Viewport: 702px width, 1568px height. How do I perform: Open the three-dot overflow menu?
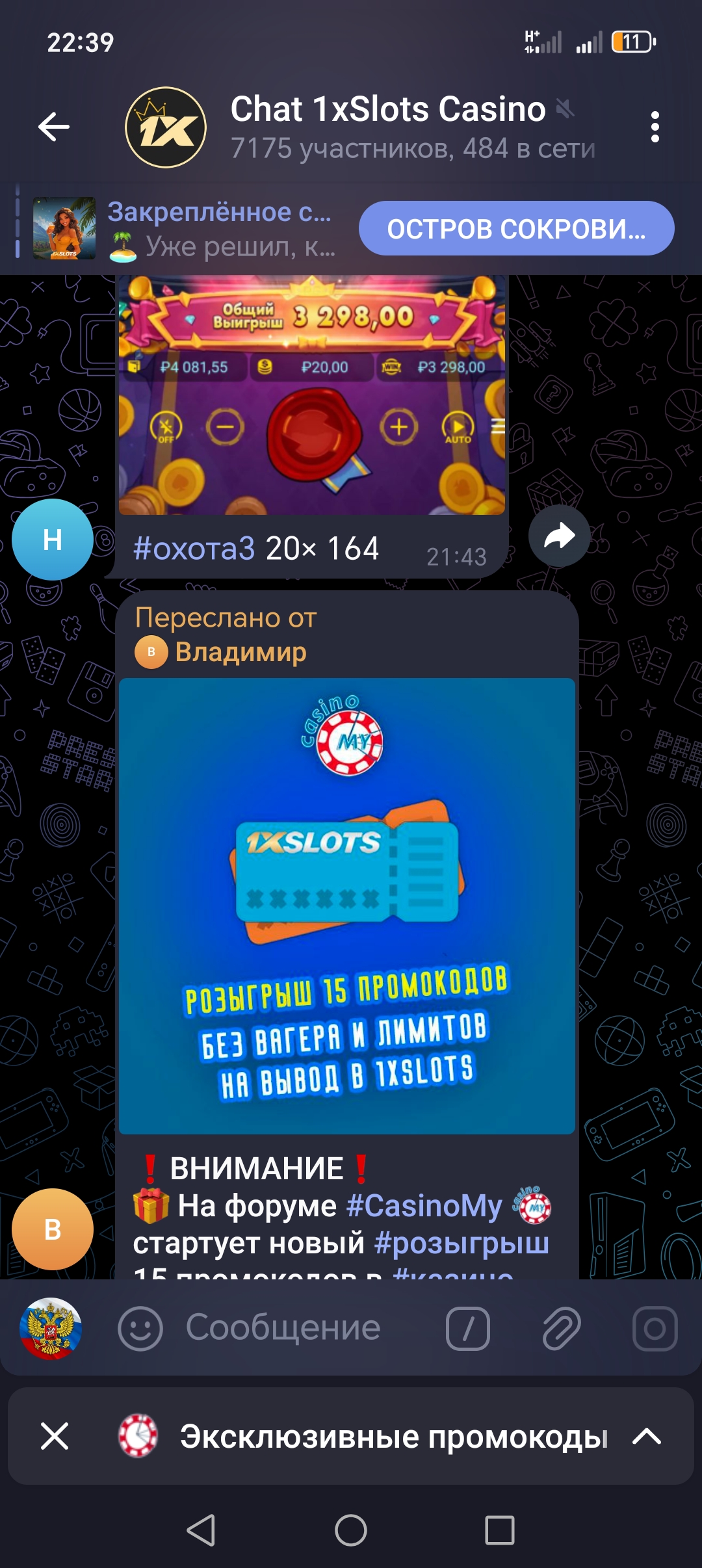(x=655, y=126)
